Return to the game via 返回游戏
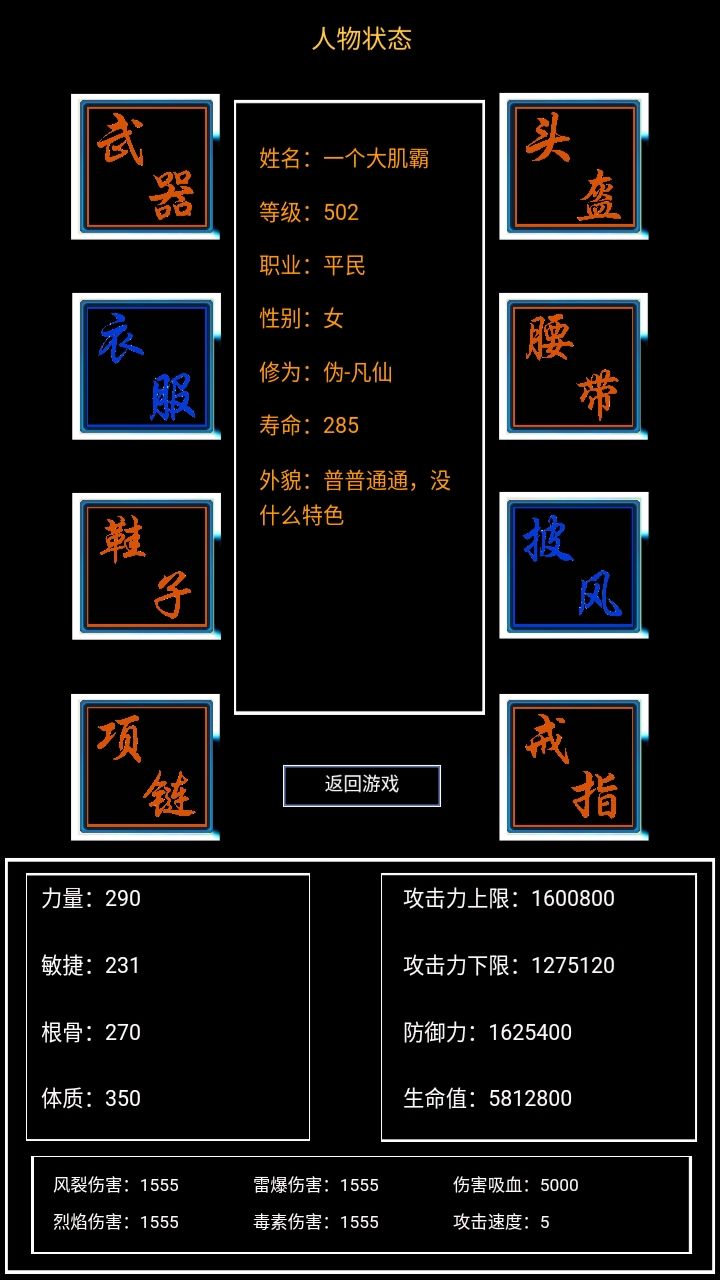 [362, 785]
